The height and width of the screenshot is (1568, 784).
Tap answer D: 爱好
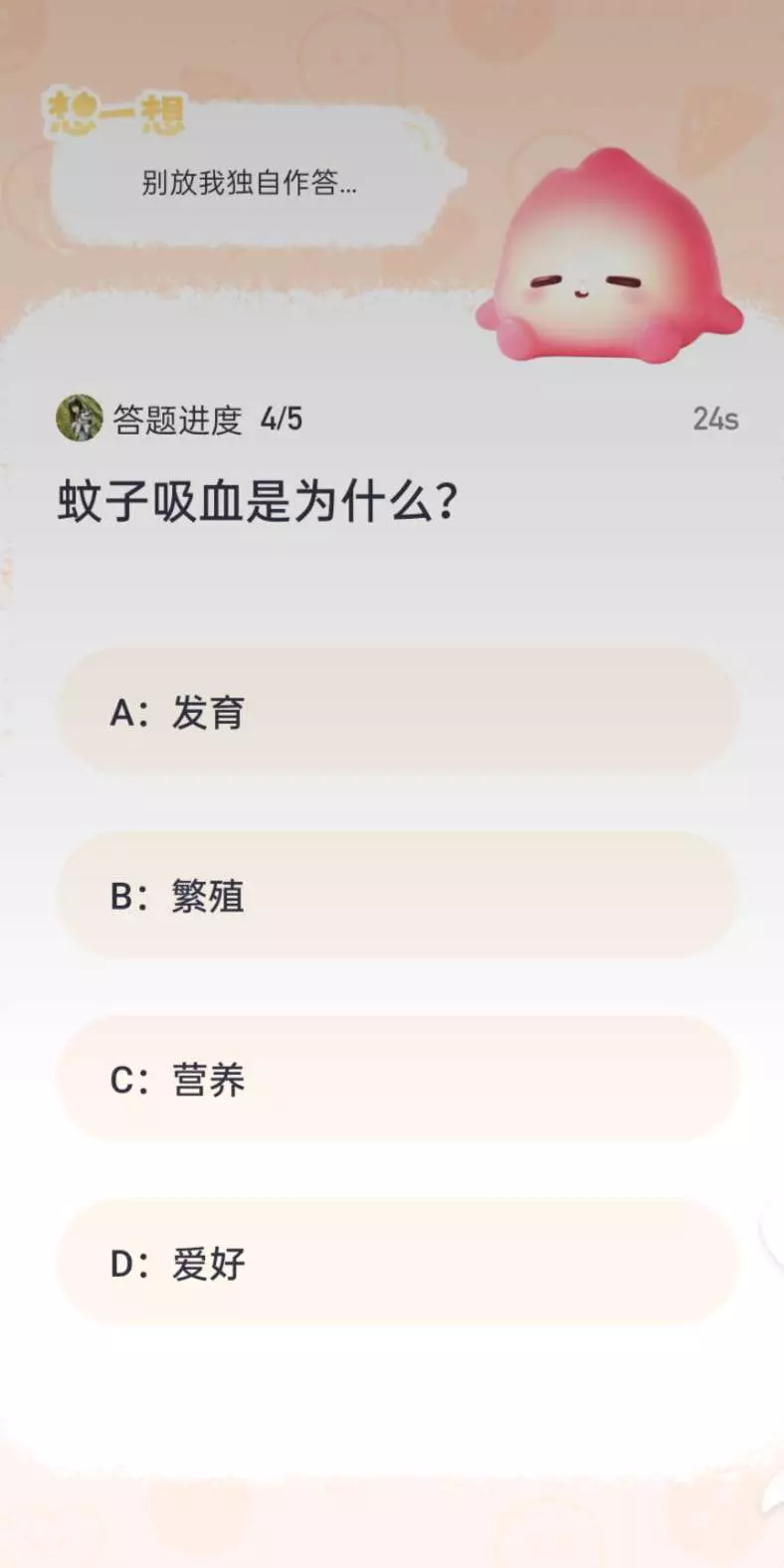(398, 1263)
